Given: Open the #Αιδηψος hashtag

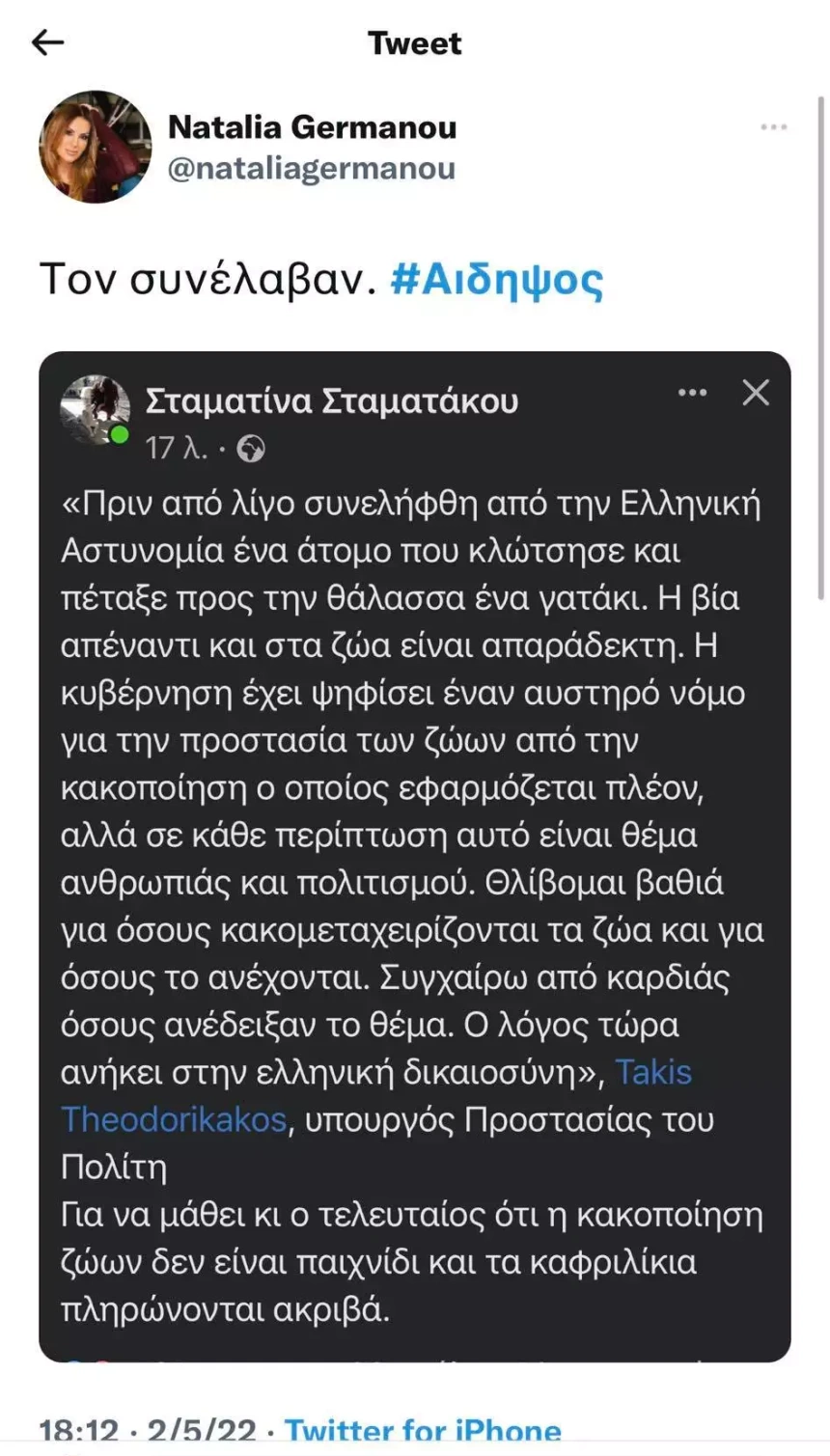Looking at the screenshot, I should coord(497,280).
